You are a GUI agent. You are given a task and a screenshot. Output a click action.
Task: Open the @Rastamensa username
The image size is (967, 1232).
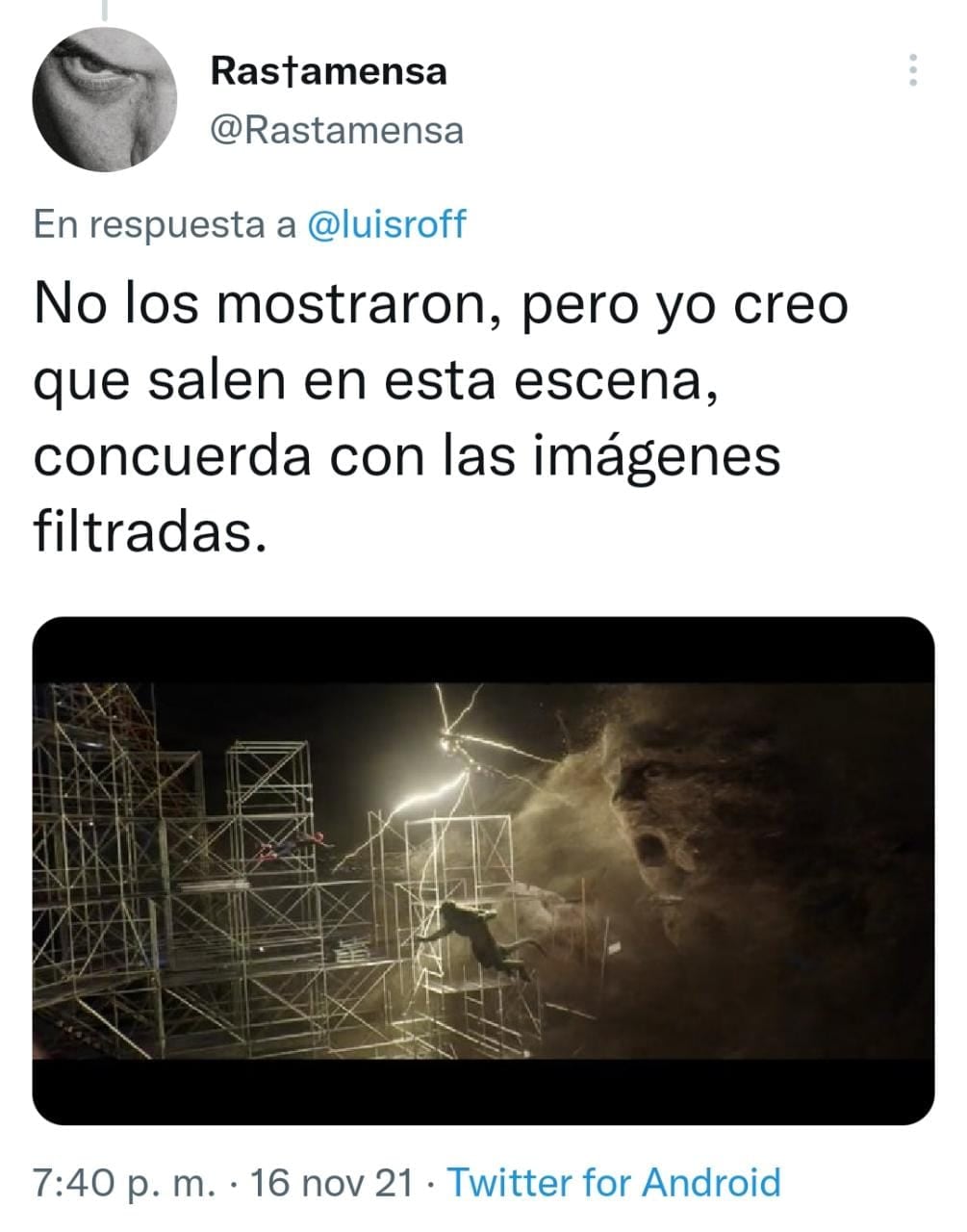click(x=336, y=130)
